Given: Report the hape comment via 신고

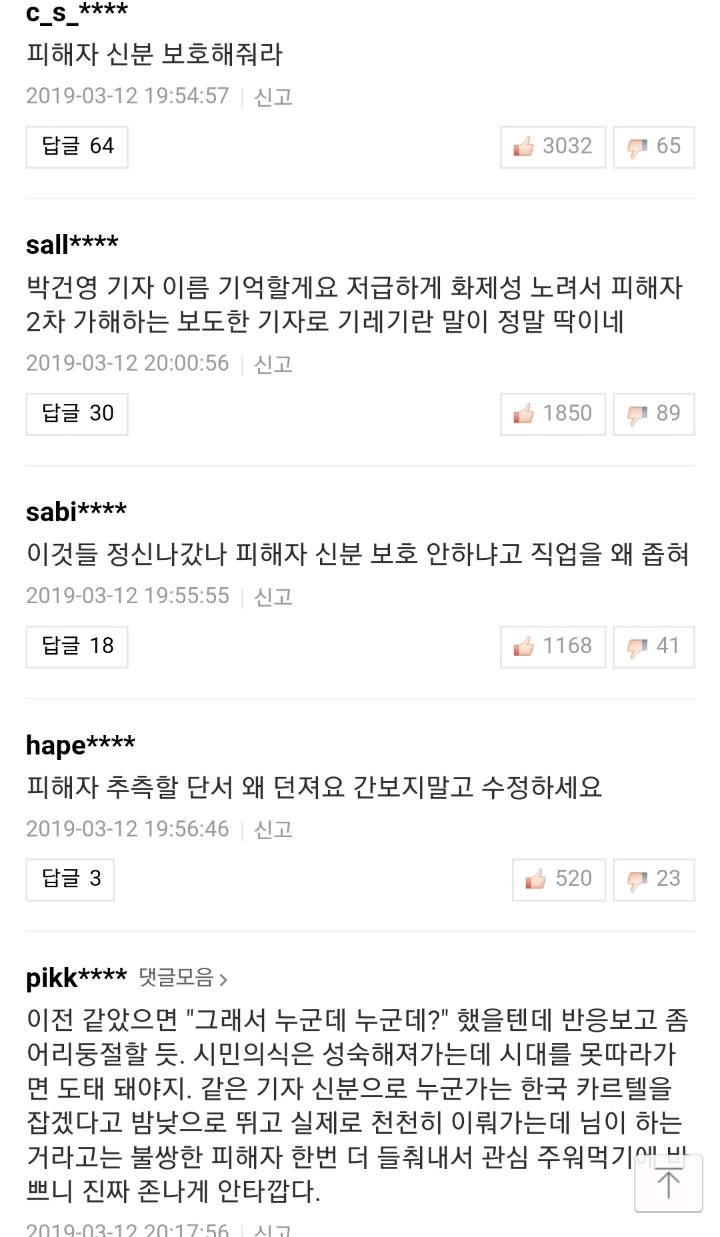Looking at the screenshot, I should click(x=273, y=830).
